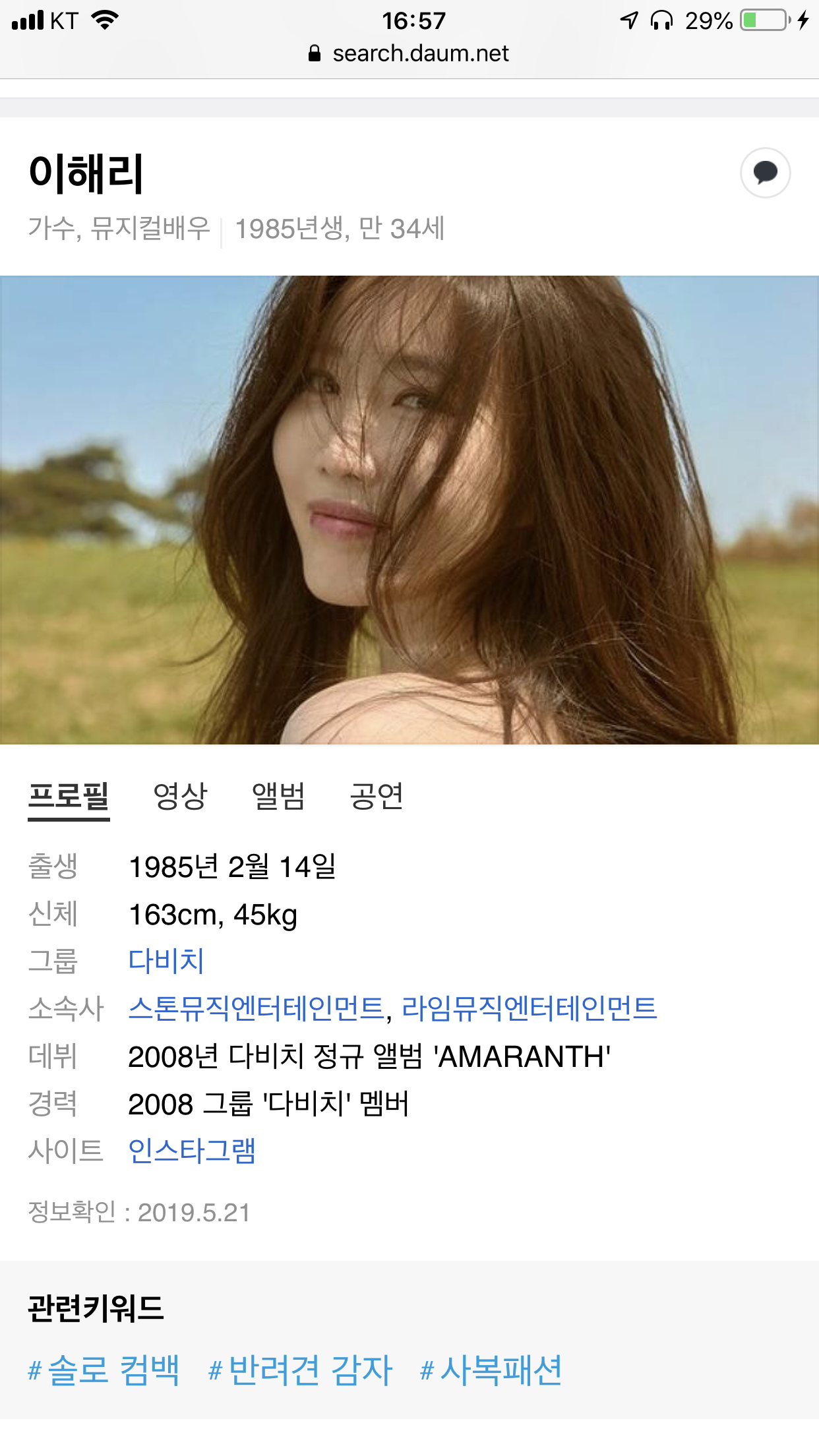Switch to the 앨범 tab
Image resolution: width=819 pixels, height=1456 pixels.
click(x=278, y=796)
